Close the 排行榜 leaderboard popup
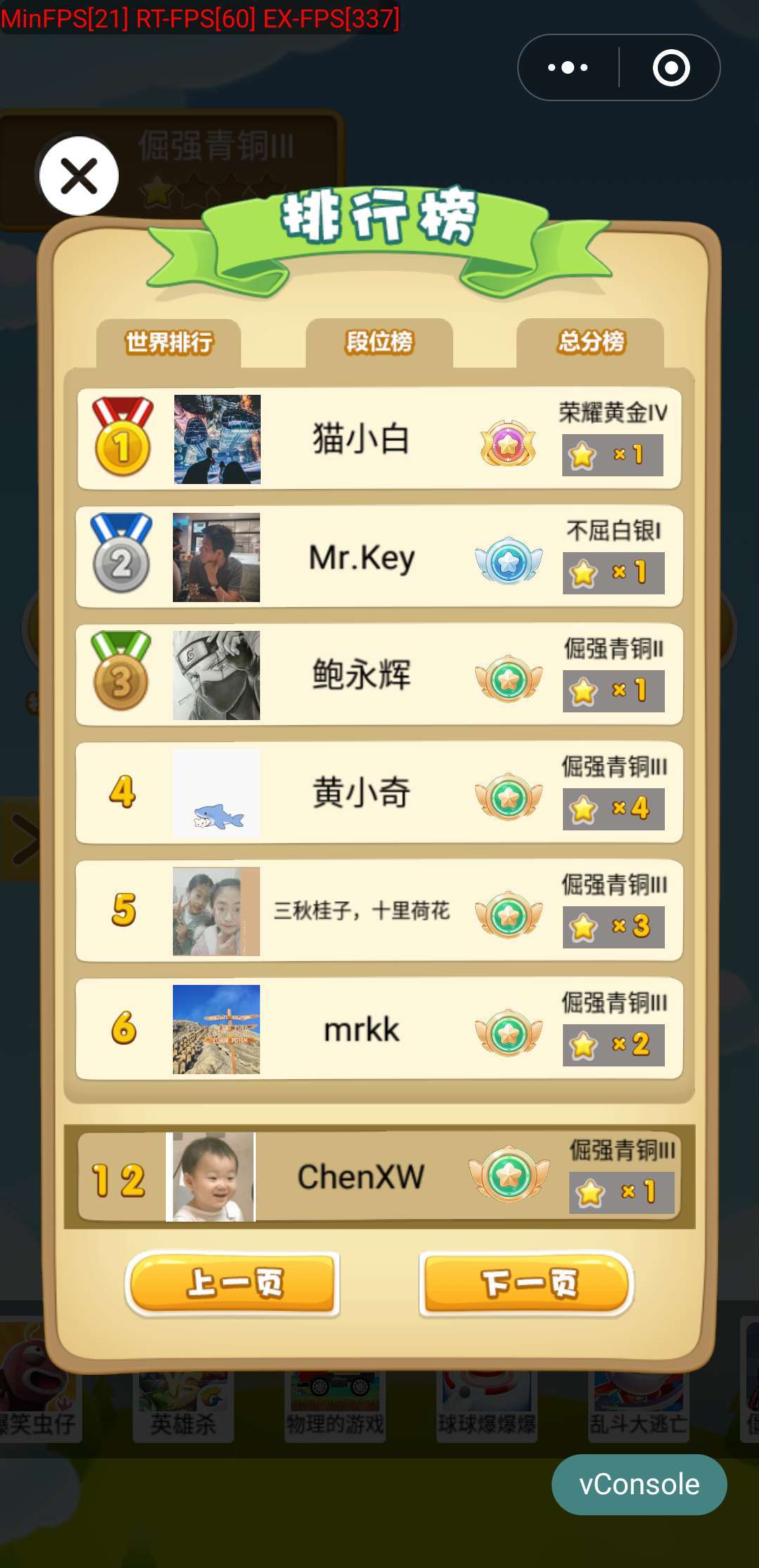Screen dimensions: 759x1568 (79, 176)
